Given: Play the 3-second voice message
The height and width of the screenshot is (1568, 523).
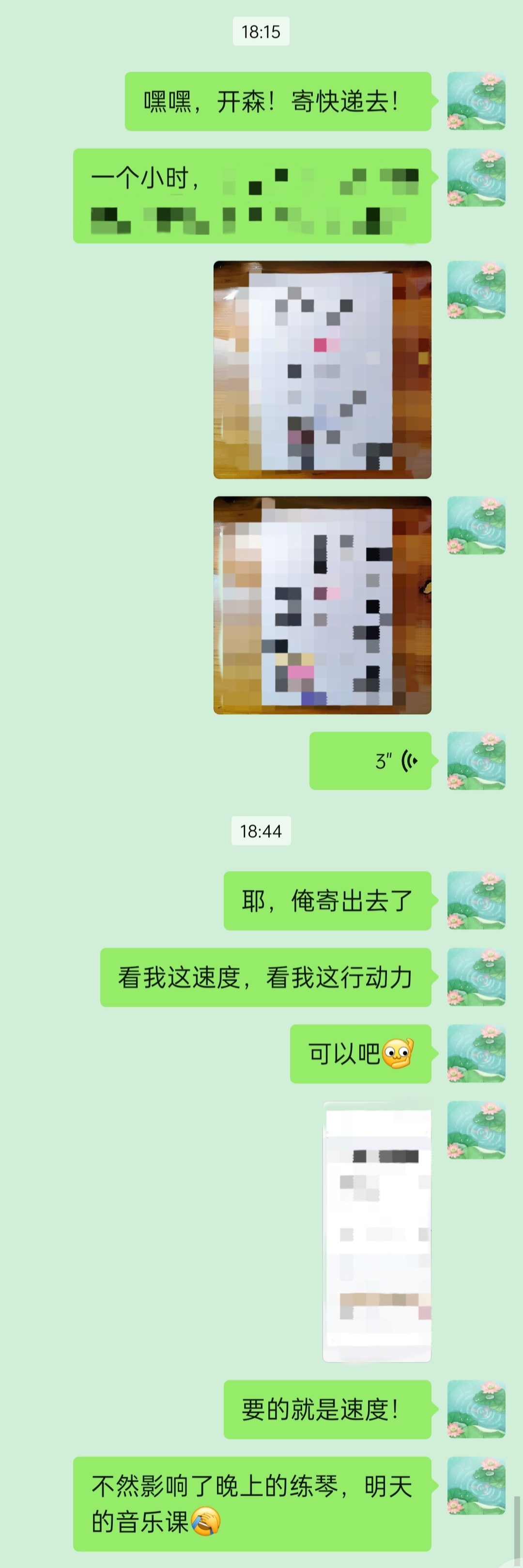Looking at the screenshot, I should pyautogui.click(x=370, y=760).
